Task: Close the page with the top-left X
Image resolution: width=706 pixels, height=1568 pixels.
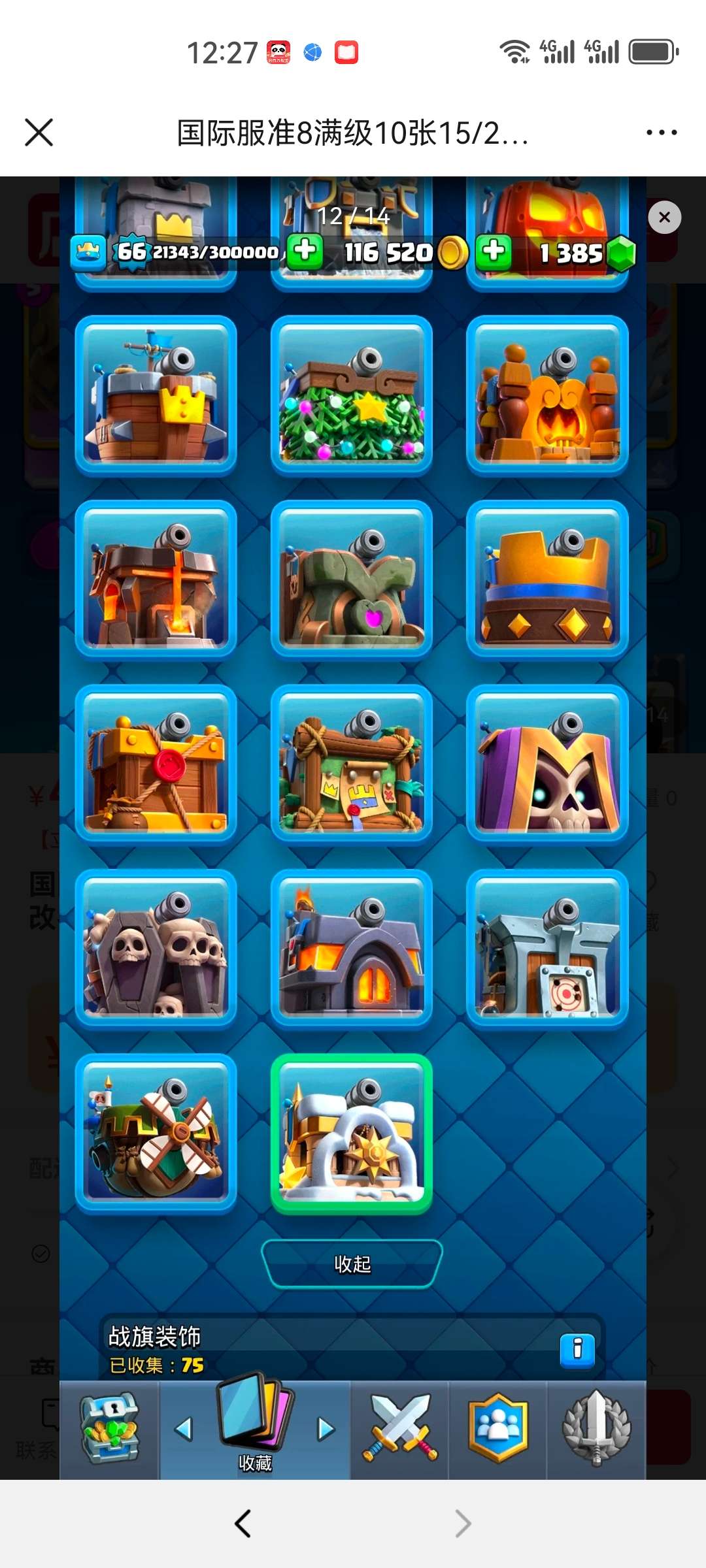Action: point(39,133)
